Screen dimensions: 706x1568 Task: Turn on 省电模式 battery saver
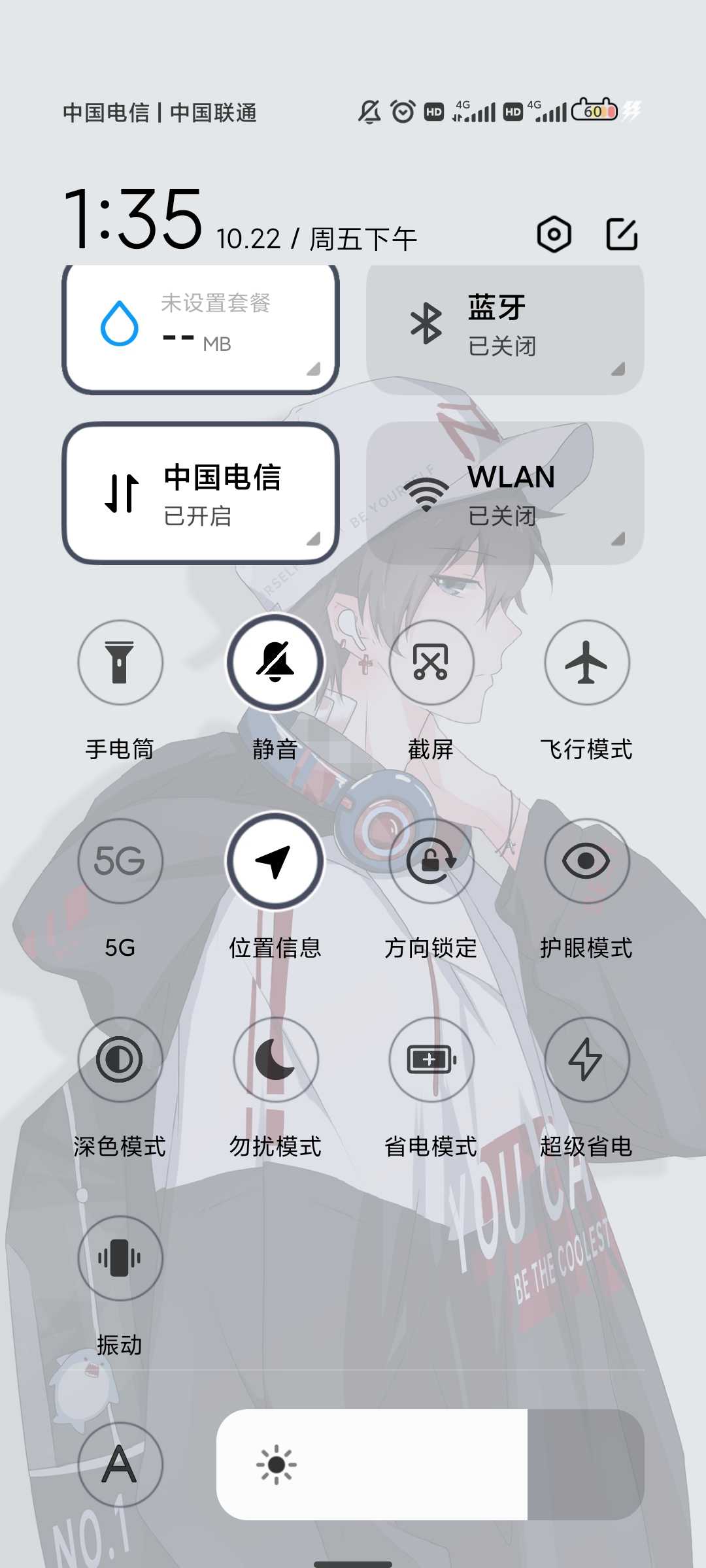431,1060
